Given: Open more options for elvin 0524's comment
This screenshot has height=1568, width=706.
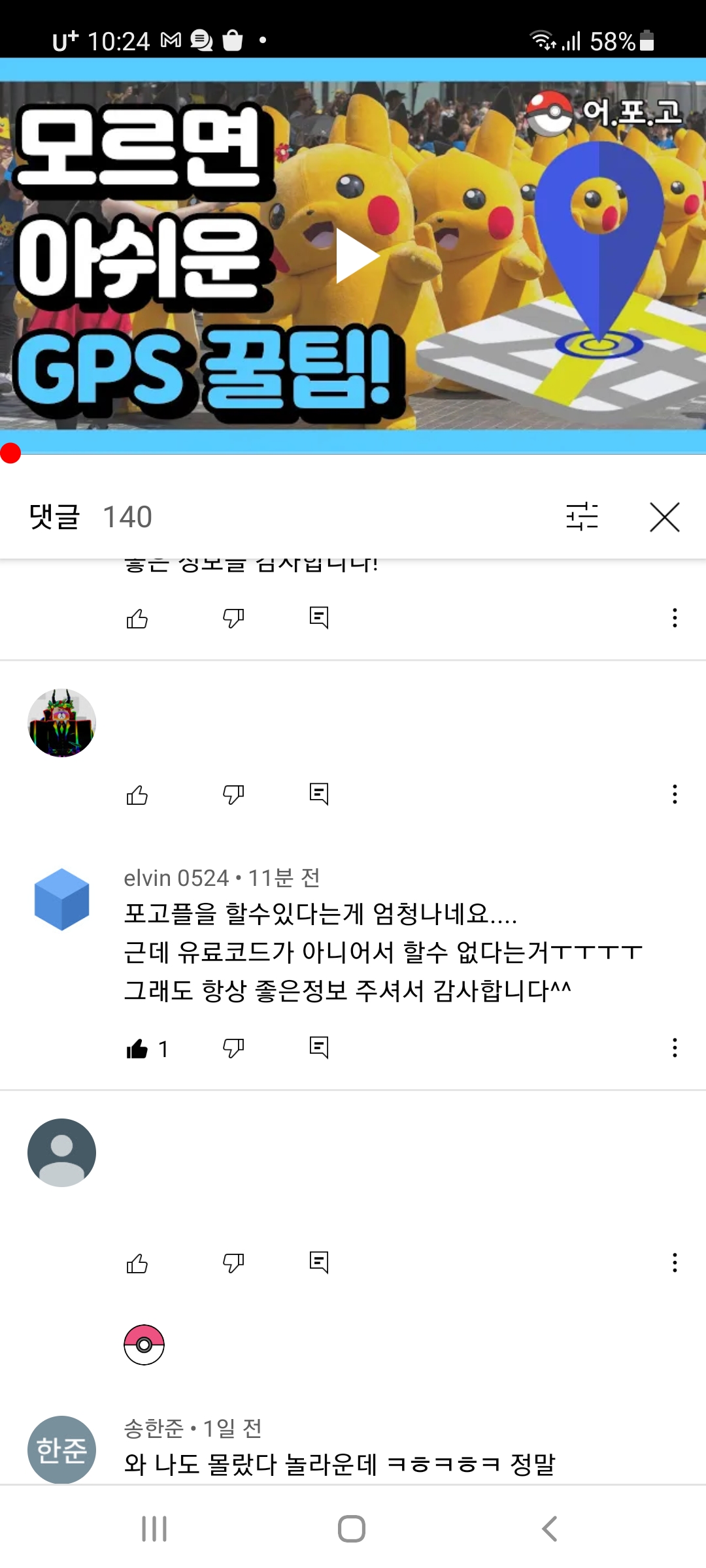Looking at the screenshot, I should (675, 1048).
